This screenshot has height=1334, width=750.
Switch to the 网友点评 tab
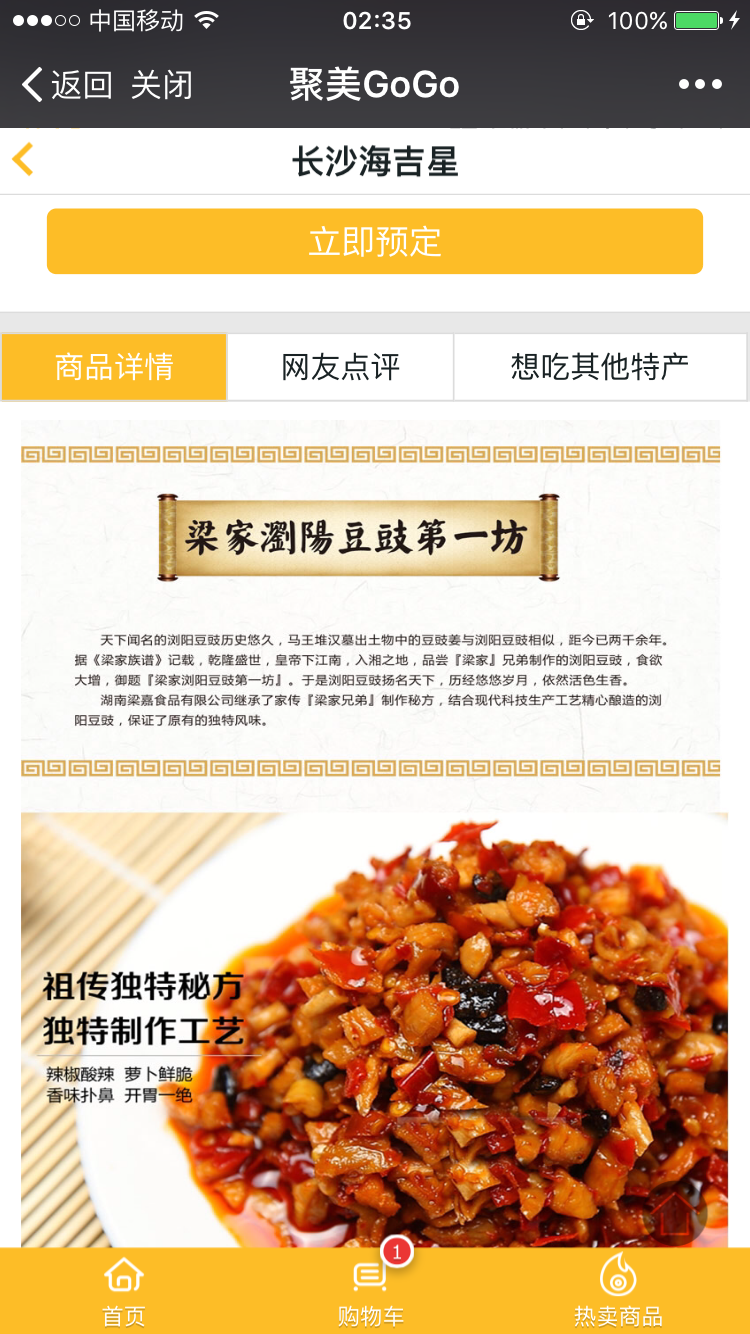point(340,367)
